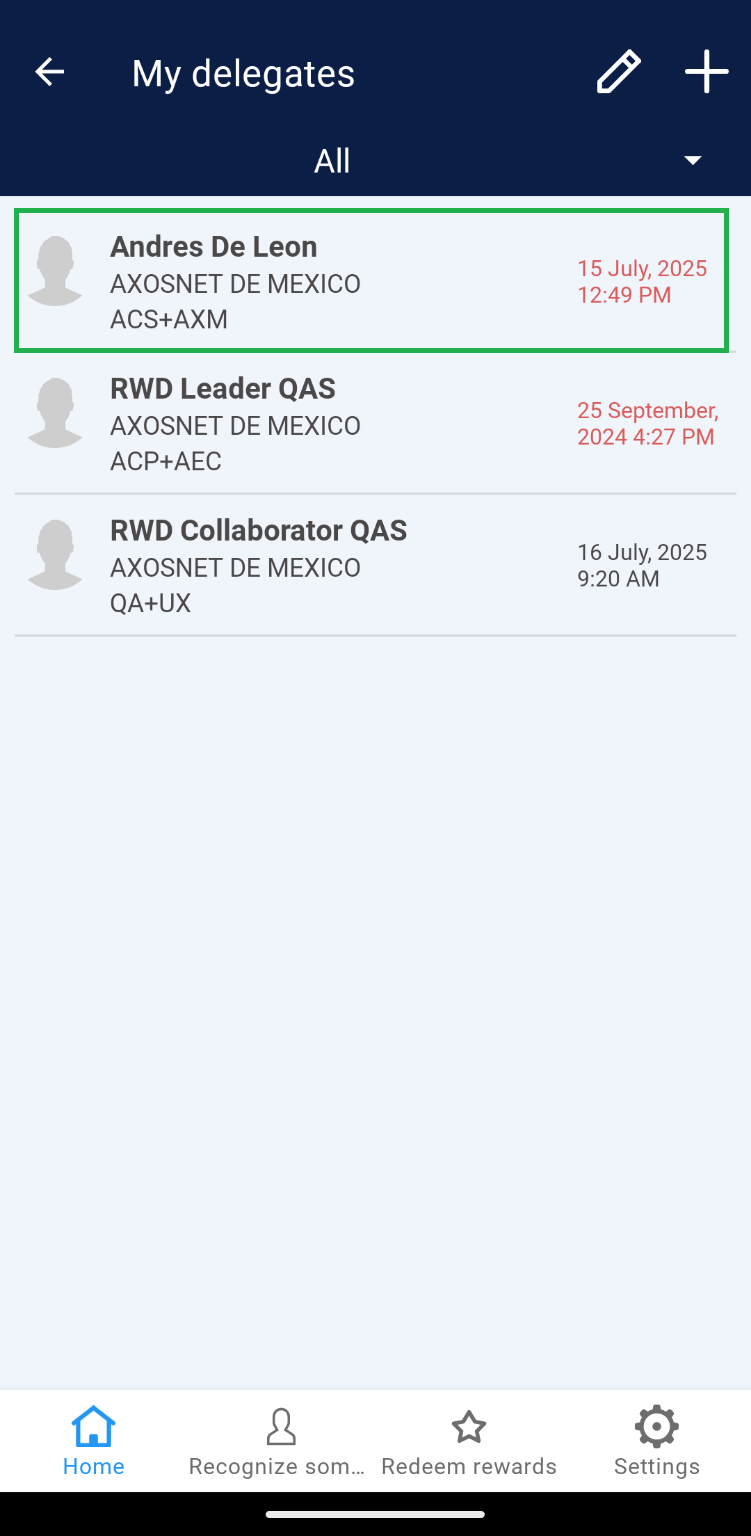
Task: Expand the All filter dropdown
Action: click(x=691, y=161)
